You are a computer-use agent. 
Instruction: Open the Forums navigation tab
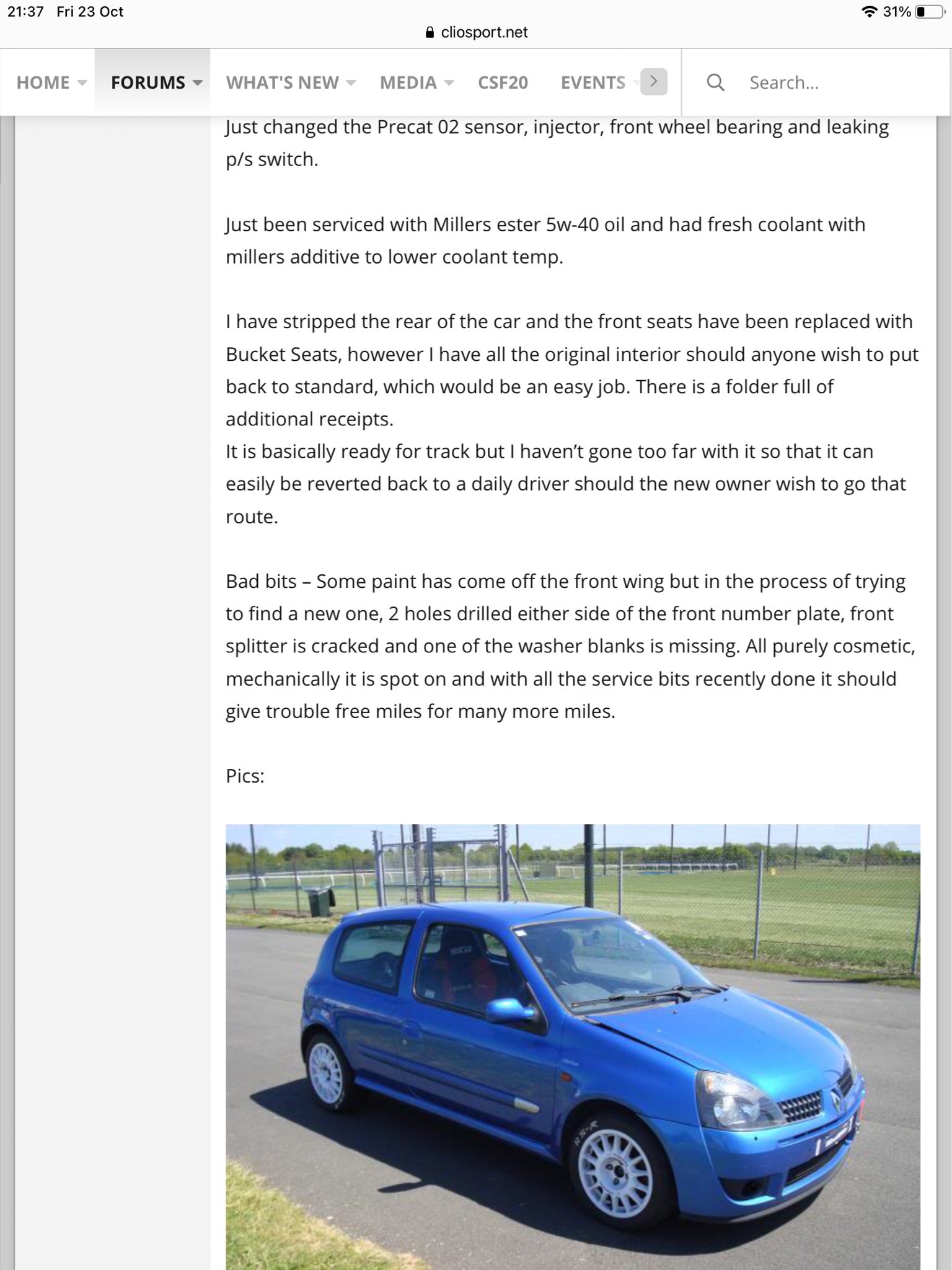148,82
